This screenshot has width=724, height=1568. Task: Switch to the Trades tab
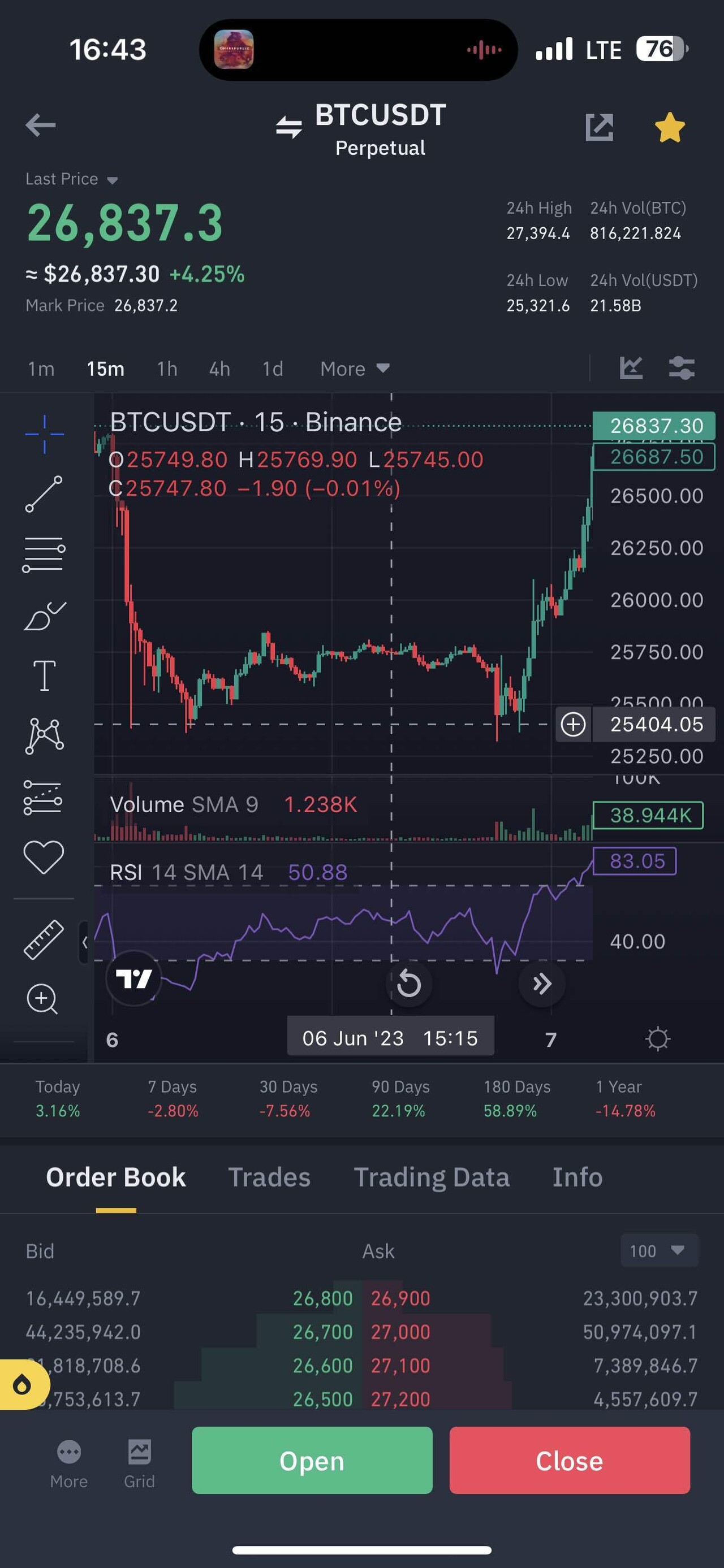click(x=269, y=1177)
